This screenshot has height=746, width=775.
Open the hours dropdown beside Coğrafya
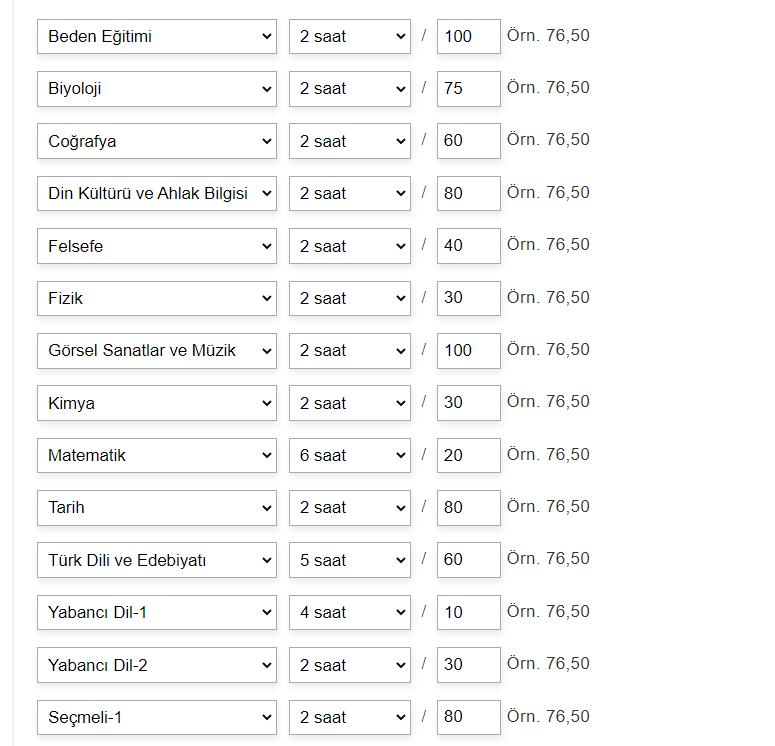(x=349, y=141)
